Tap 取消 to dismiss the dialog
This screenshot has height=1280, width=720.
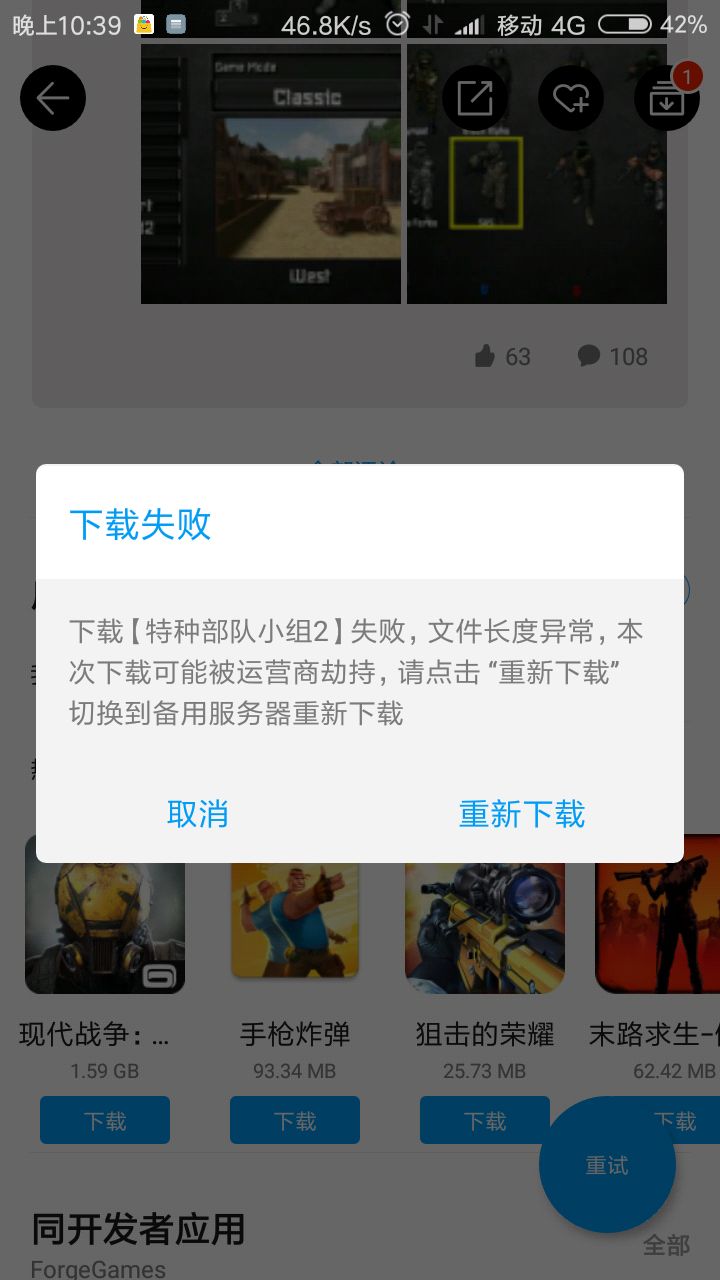tap(197, 814)
